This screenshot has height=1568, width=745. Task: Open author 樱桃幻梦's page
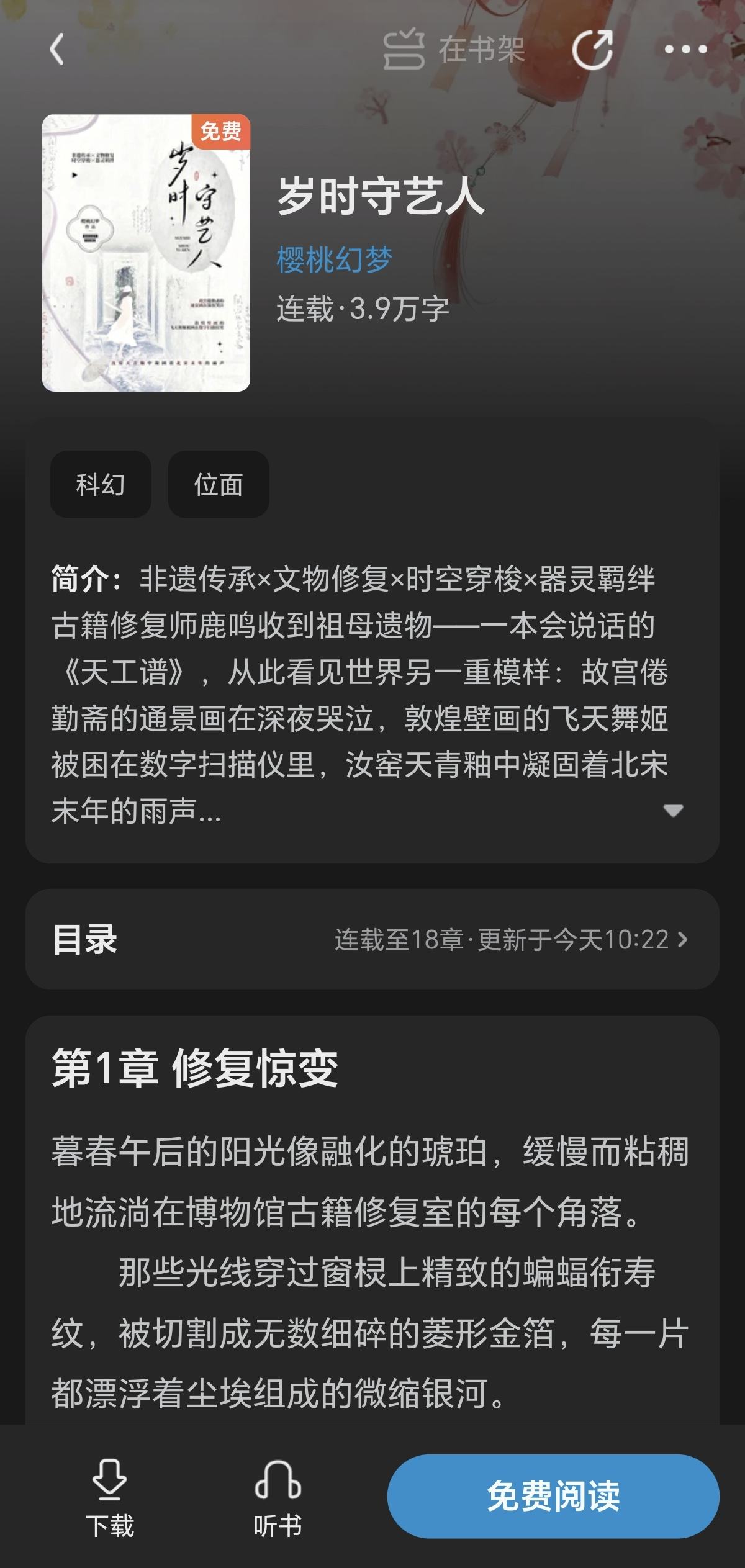pyautogui.click(x=335, y=259)
